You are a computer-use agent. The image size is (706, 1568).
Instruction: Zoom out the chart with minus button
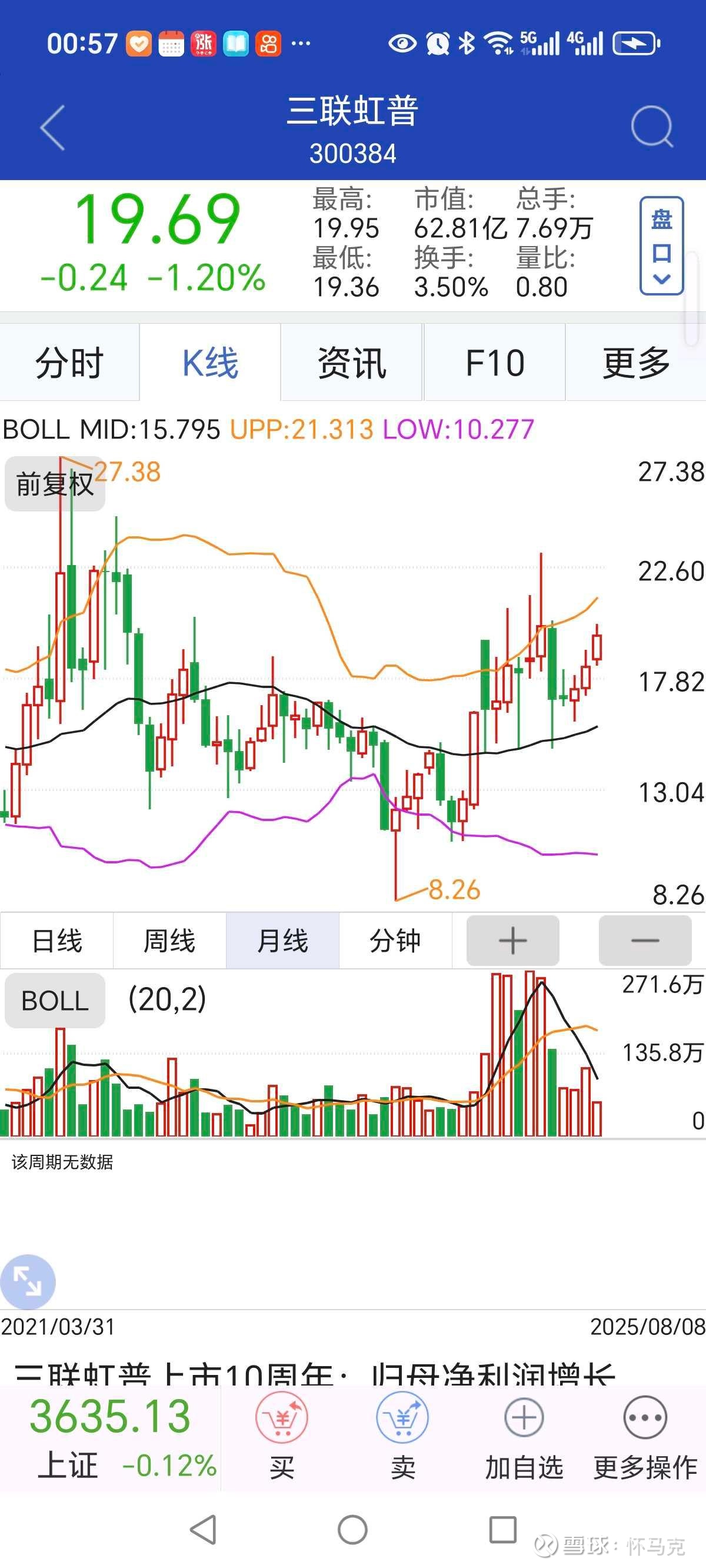coord(645,941)
